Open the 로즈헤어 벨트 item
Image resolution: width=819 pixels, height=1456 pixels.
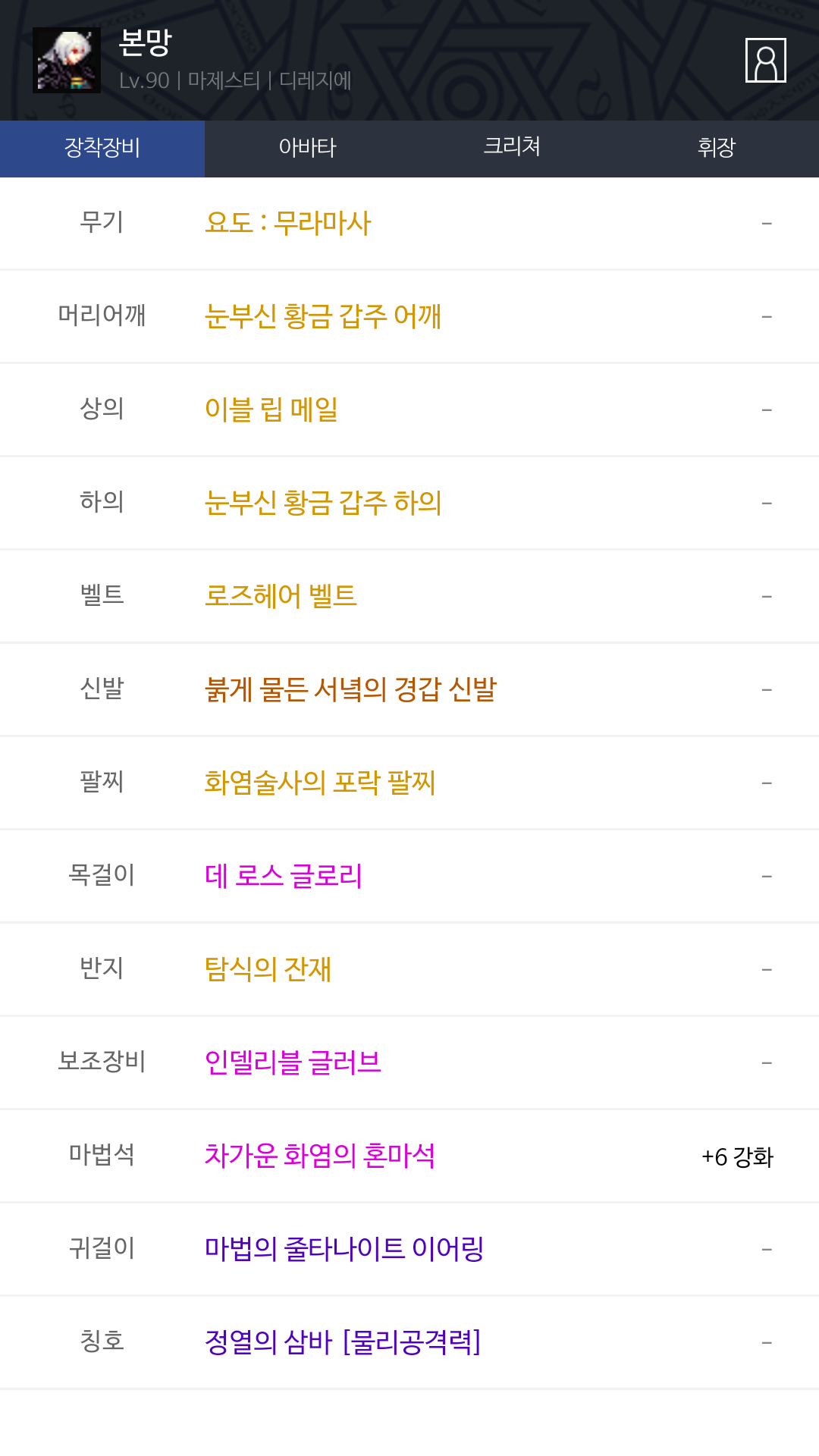pyautogui.click(x=281, y=596)
